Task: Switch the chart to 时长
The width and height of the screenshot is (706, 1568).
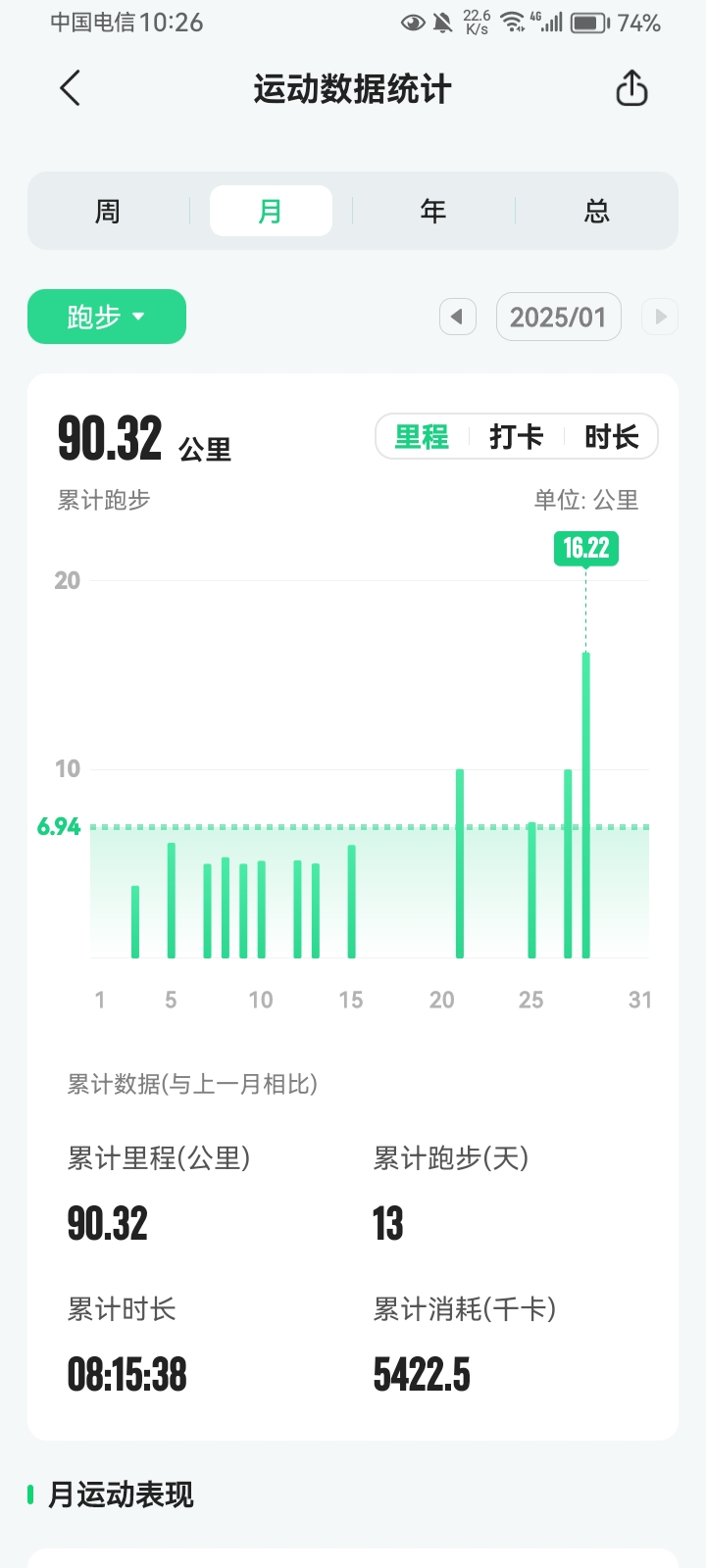Action: (611, 437)
